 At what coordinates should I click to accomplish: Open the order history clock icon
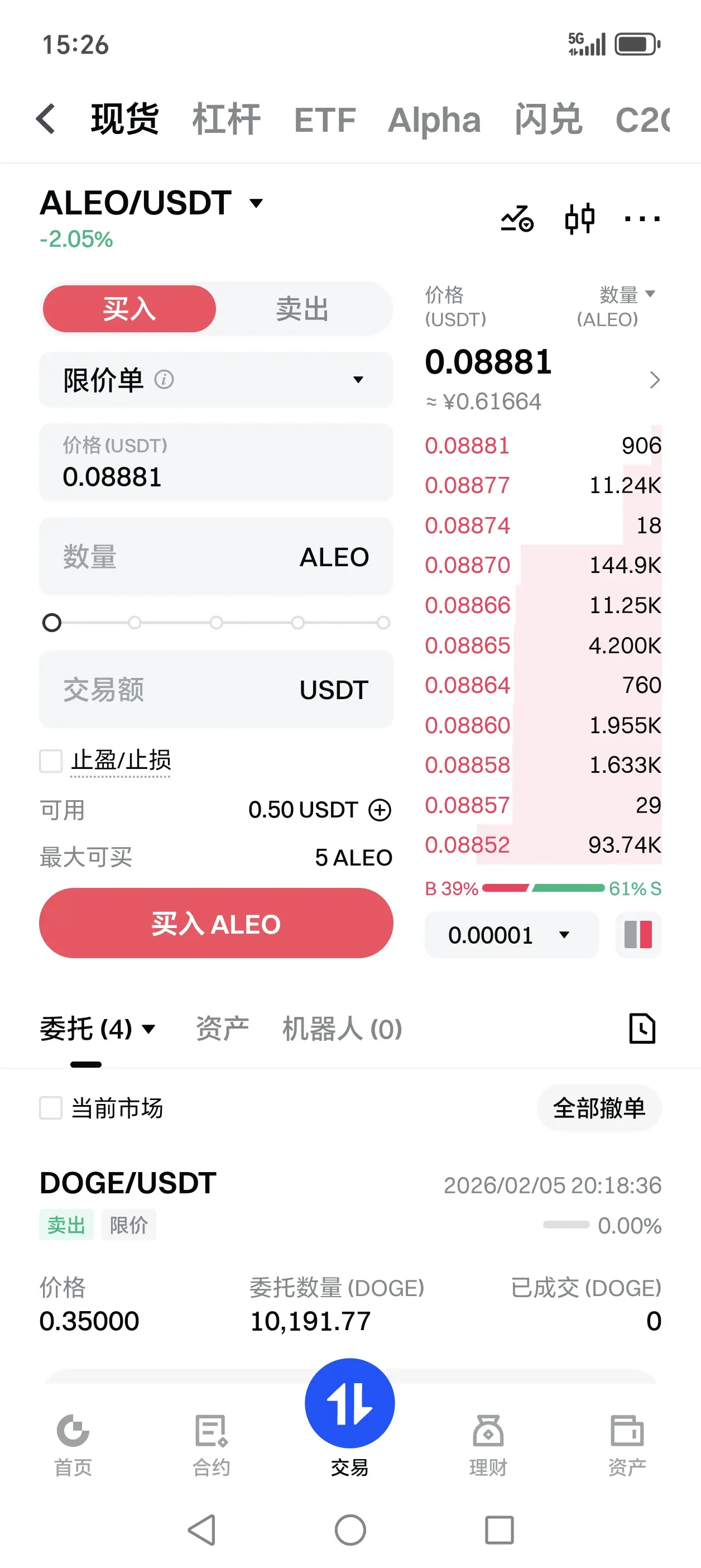(x=642, y=1029)
